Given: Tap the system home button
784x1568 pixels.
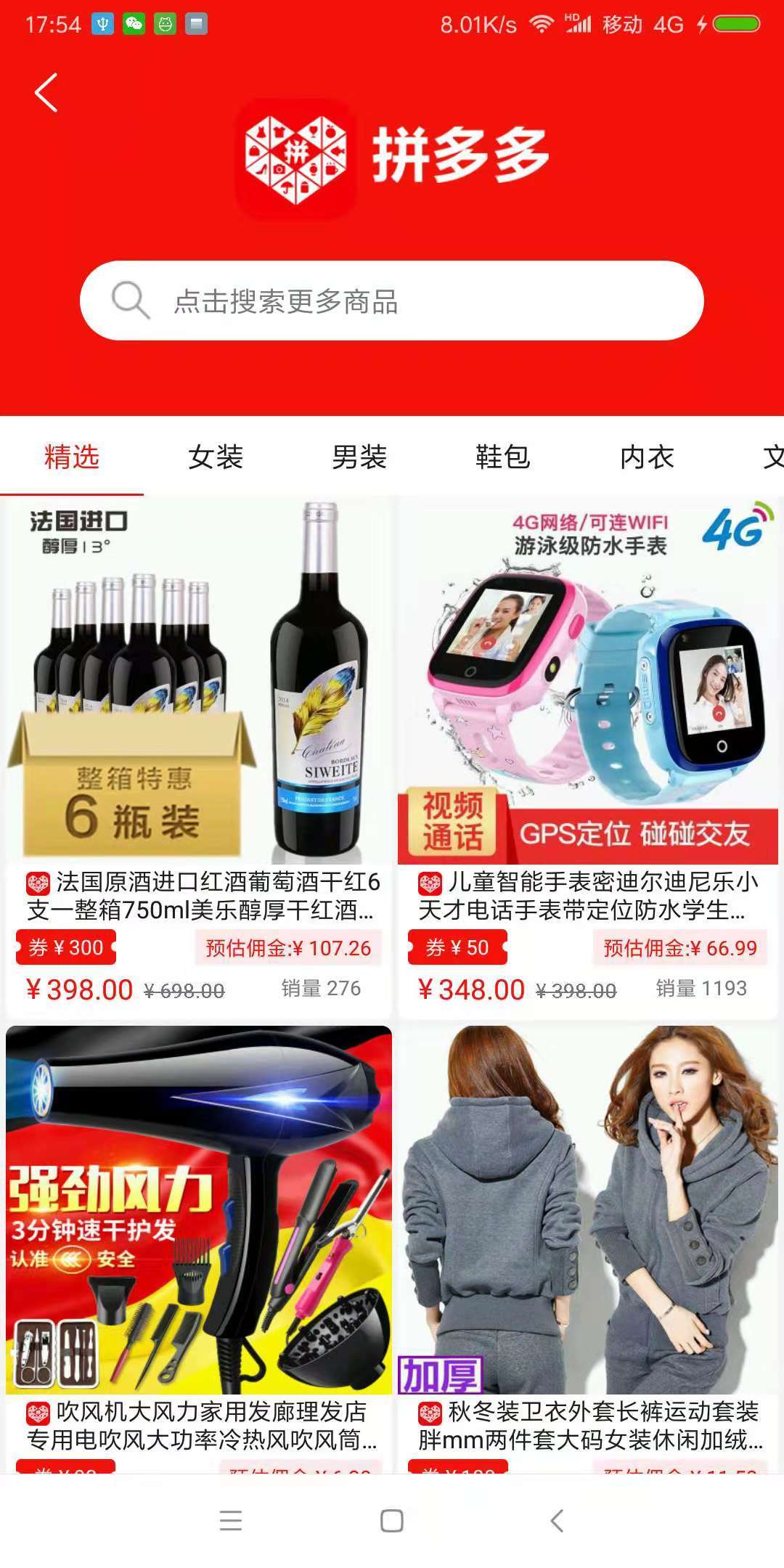Looking at the screenshot, I should coord(392,1521).
